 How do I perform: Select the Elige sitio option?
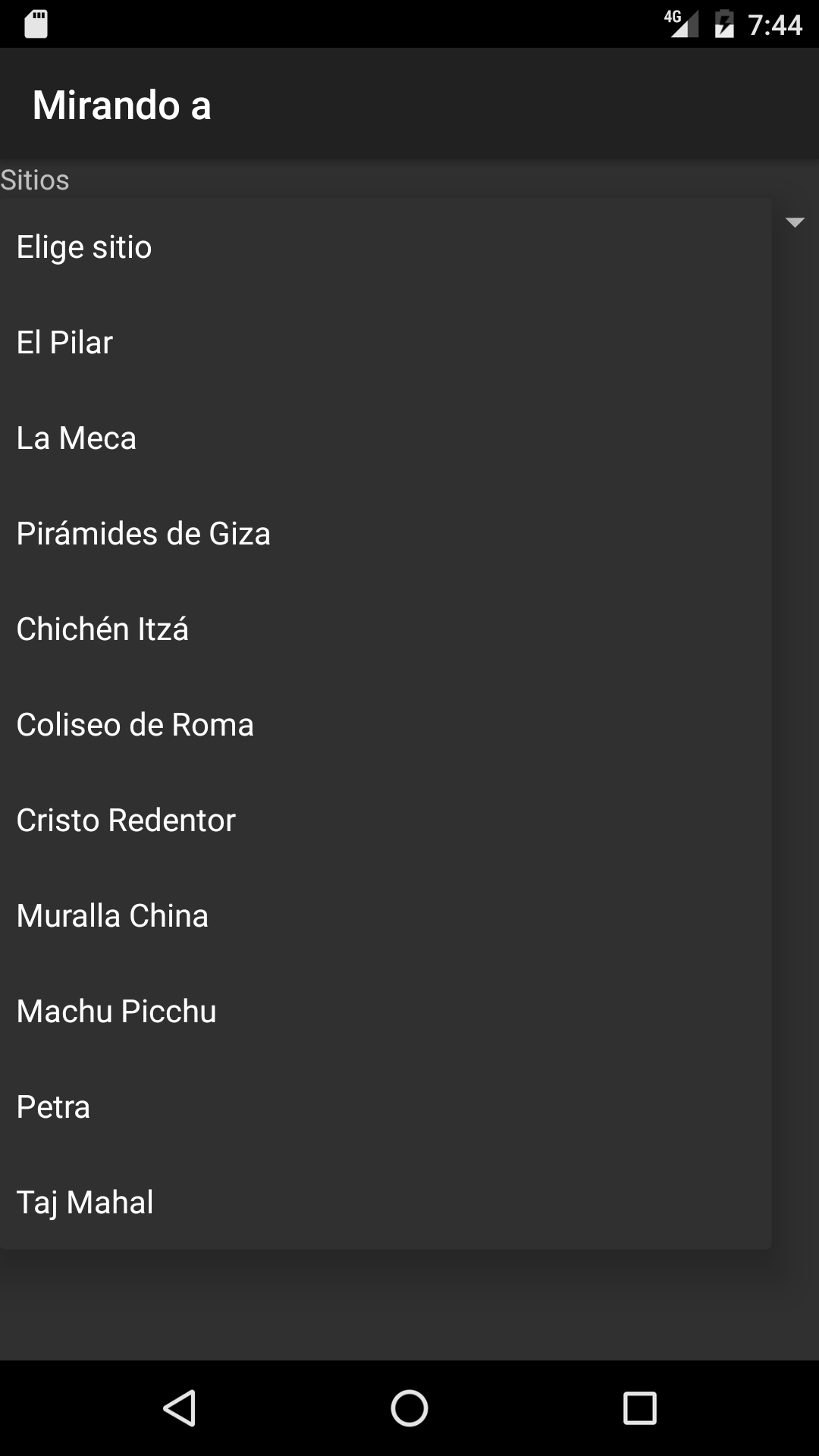[x=385, y=247]
